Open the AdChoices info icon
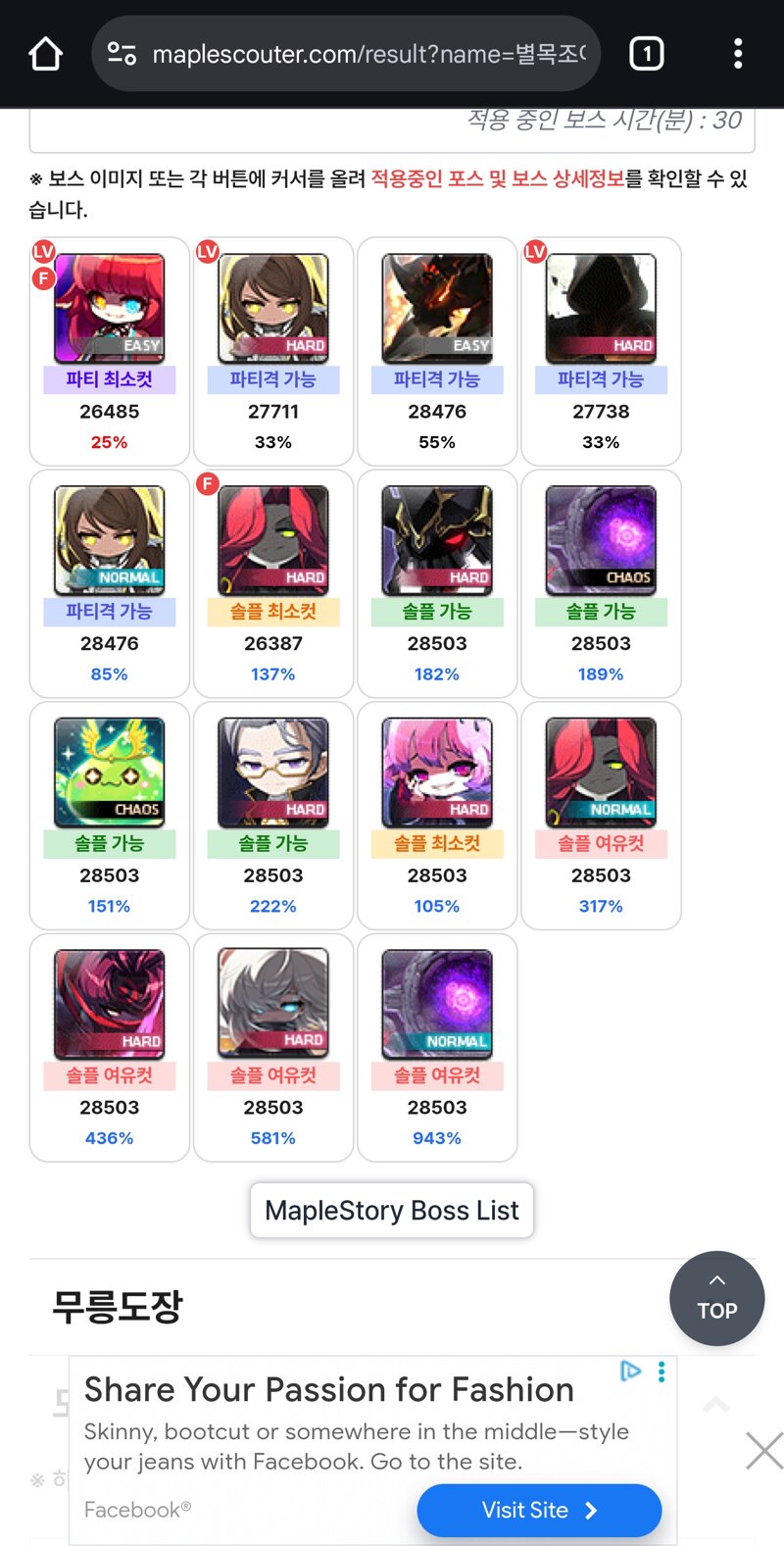The image size is (784, 1546). tap(631, 1371)
